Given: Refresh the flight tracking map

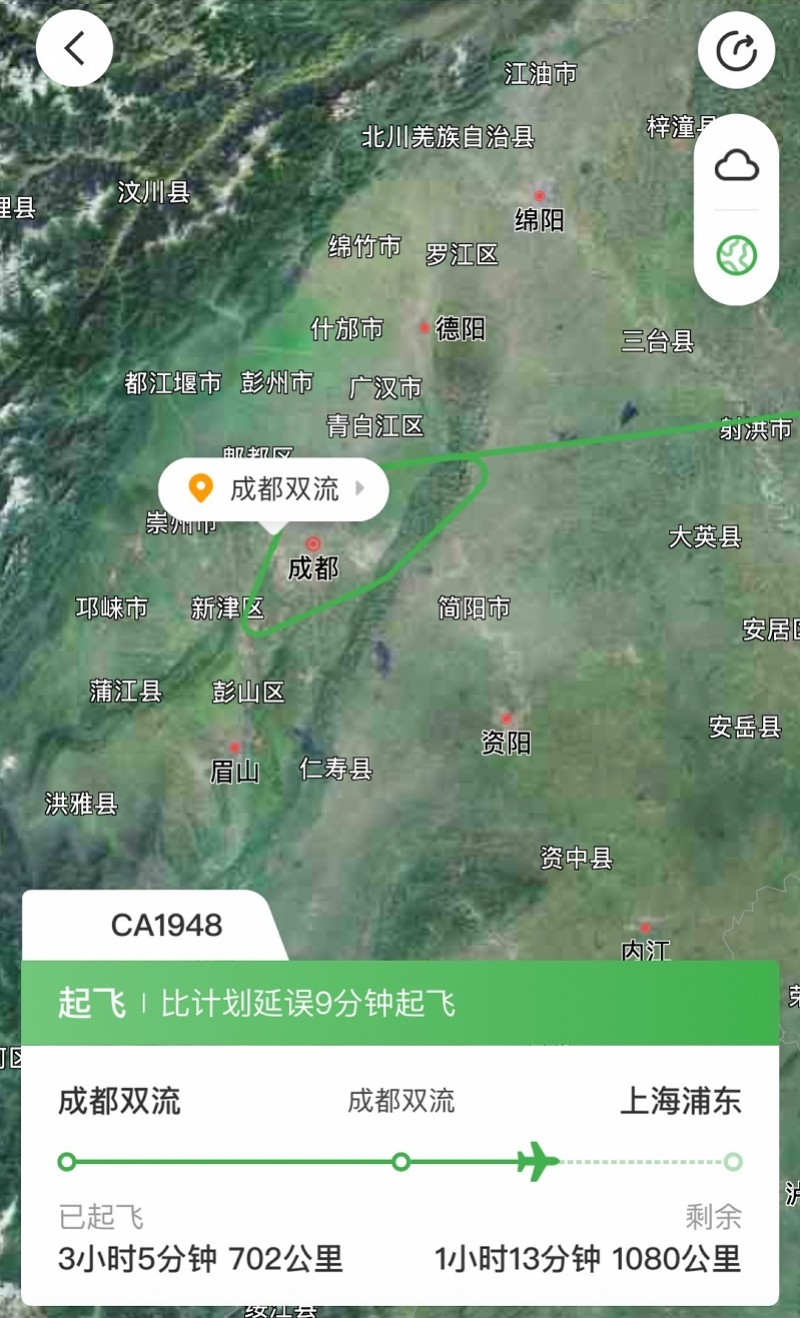Looking at the screenshot, I should pos(736,50).
